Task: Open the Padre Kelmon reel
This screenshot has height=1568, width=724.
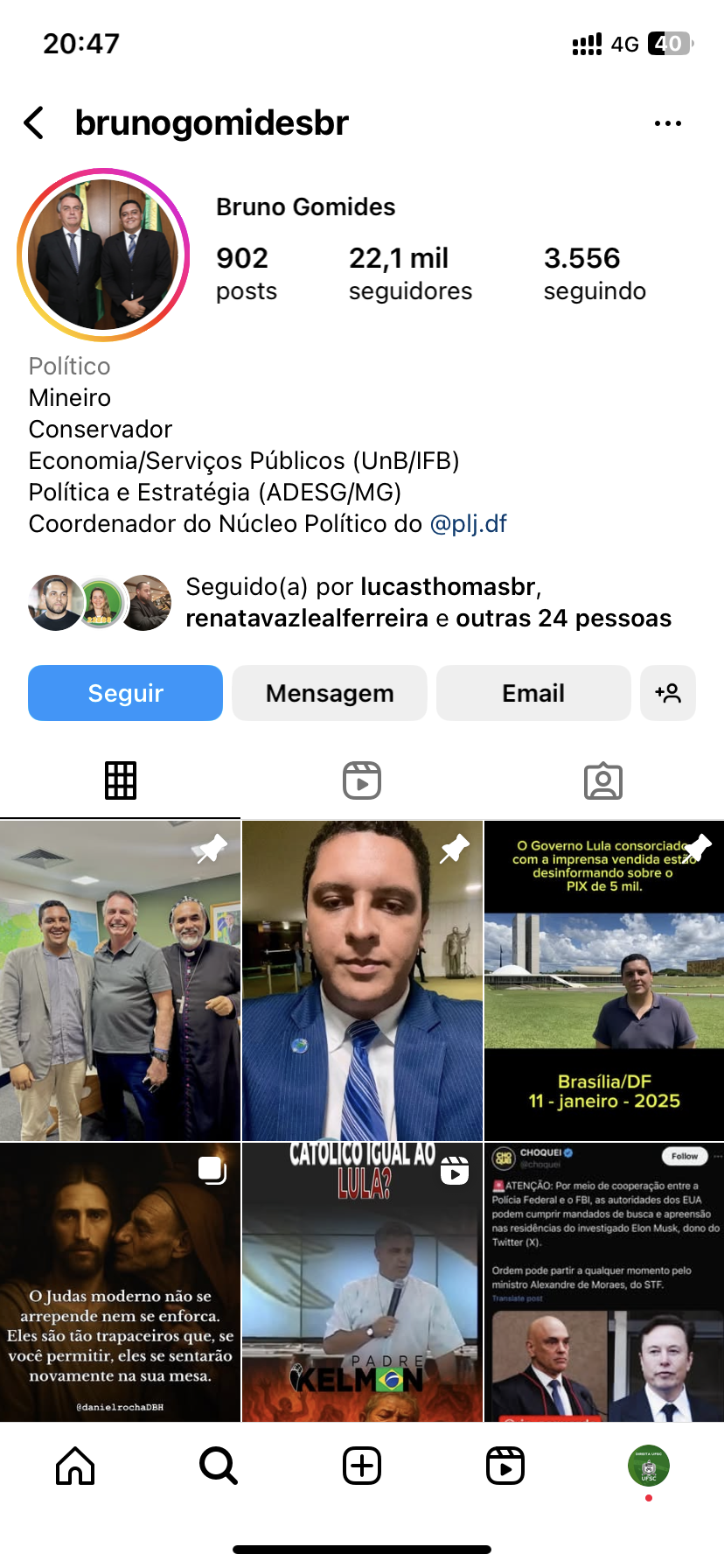Action: pyautogui.click(x=362, y=1282)
